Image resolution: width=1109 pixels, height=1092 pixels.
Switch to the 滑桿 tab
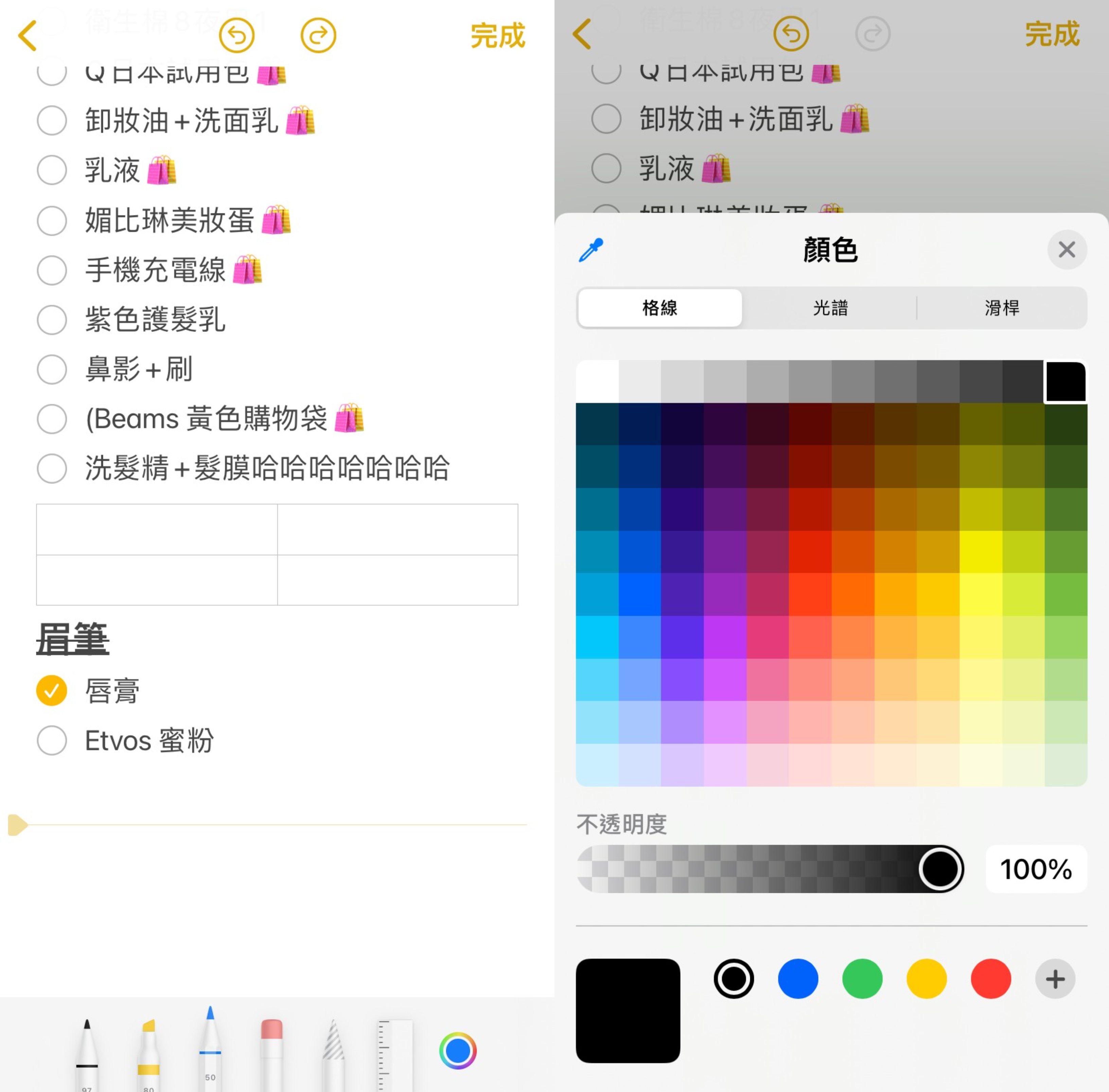[x=1001, y=308]
